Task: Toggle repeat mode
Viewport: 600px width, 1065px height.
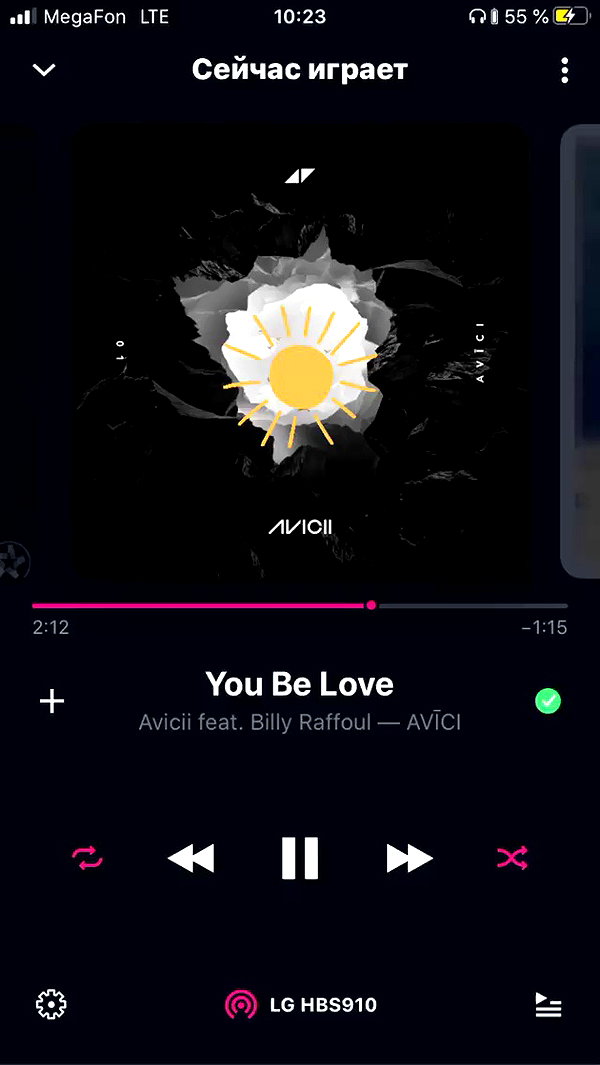Action: (x=88, y=858)
